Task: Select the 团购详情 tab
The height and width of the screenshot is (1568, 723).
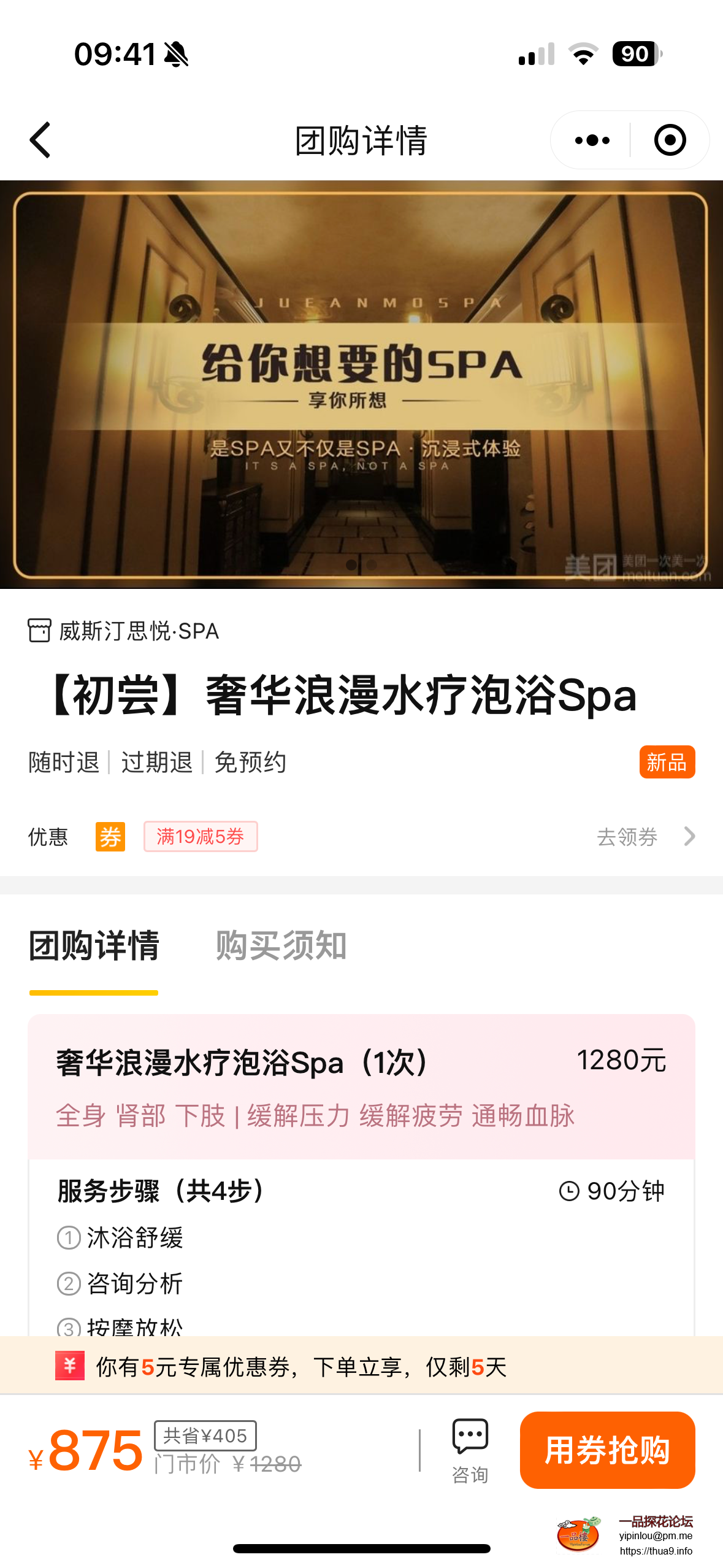Action: [94, 945]
